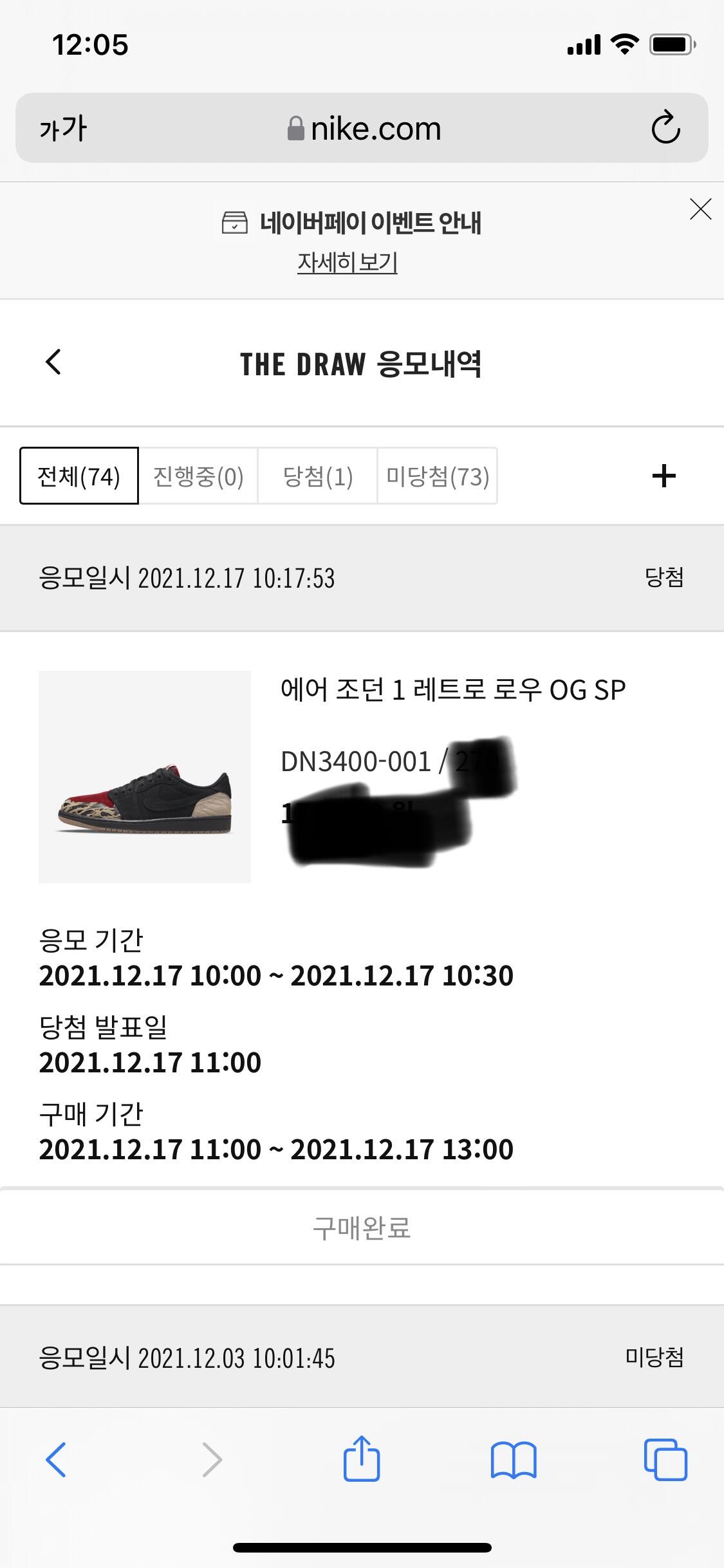The image size is (724, 1568).
Task: Select the 전체(74) tab
Action: click(x=79, y=476)
